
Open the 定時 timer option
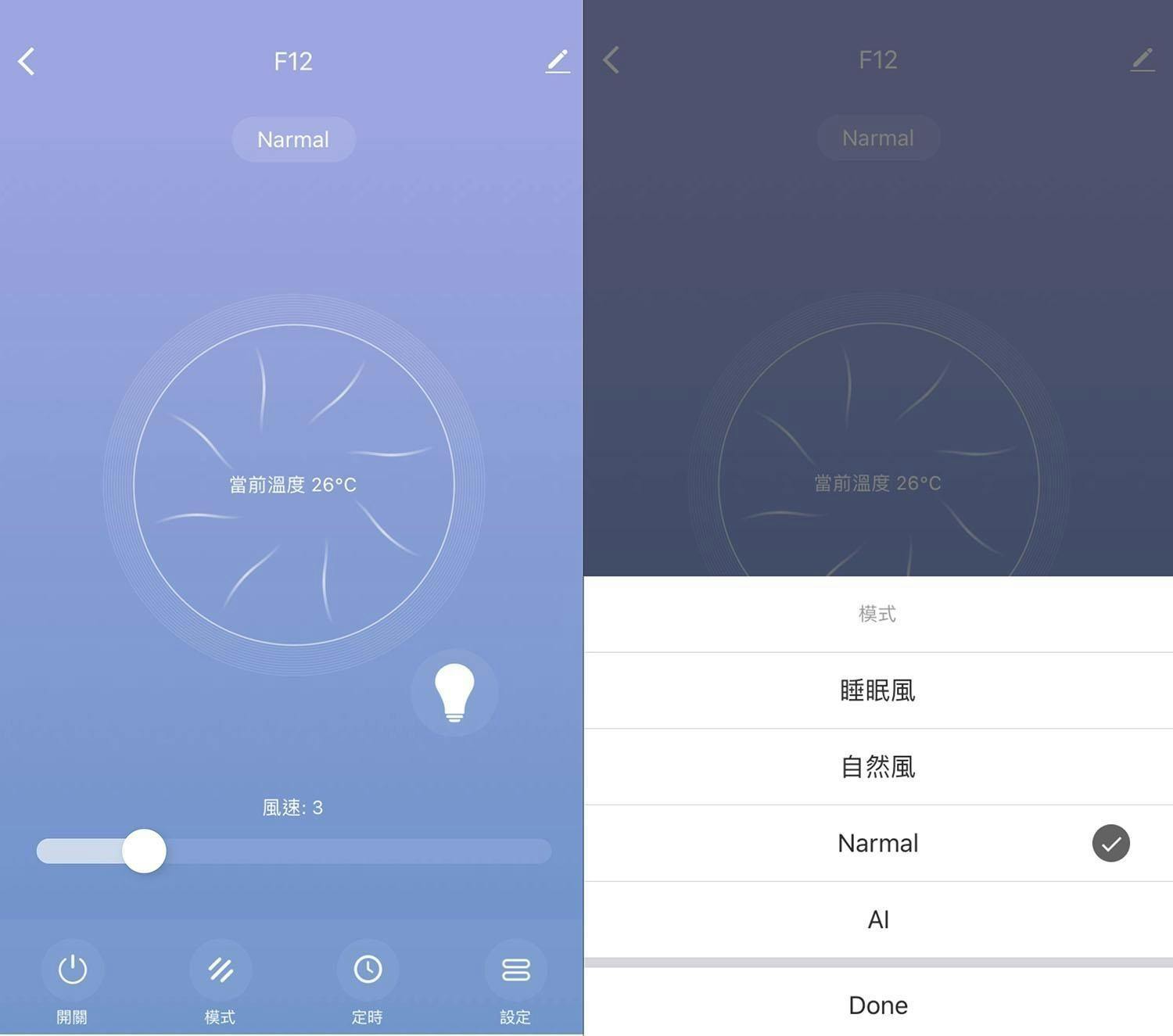click(368, 970)
